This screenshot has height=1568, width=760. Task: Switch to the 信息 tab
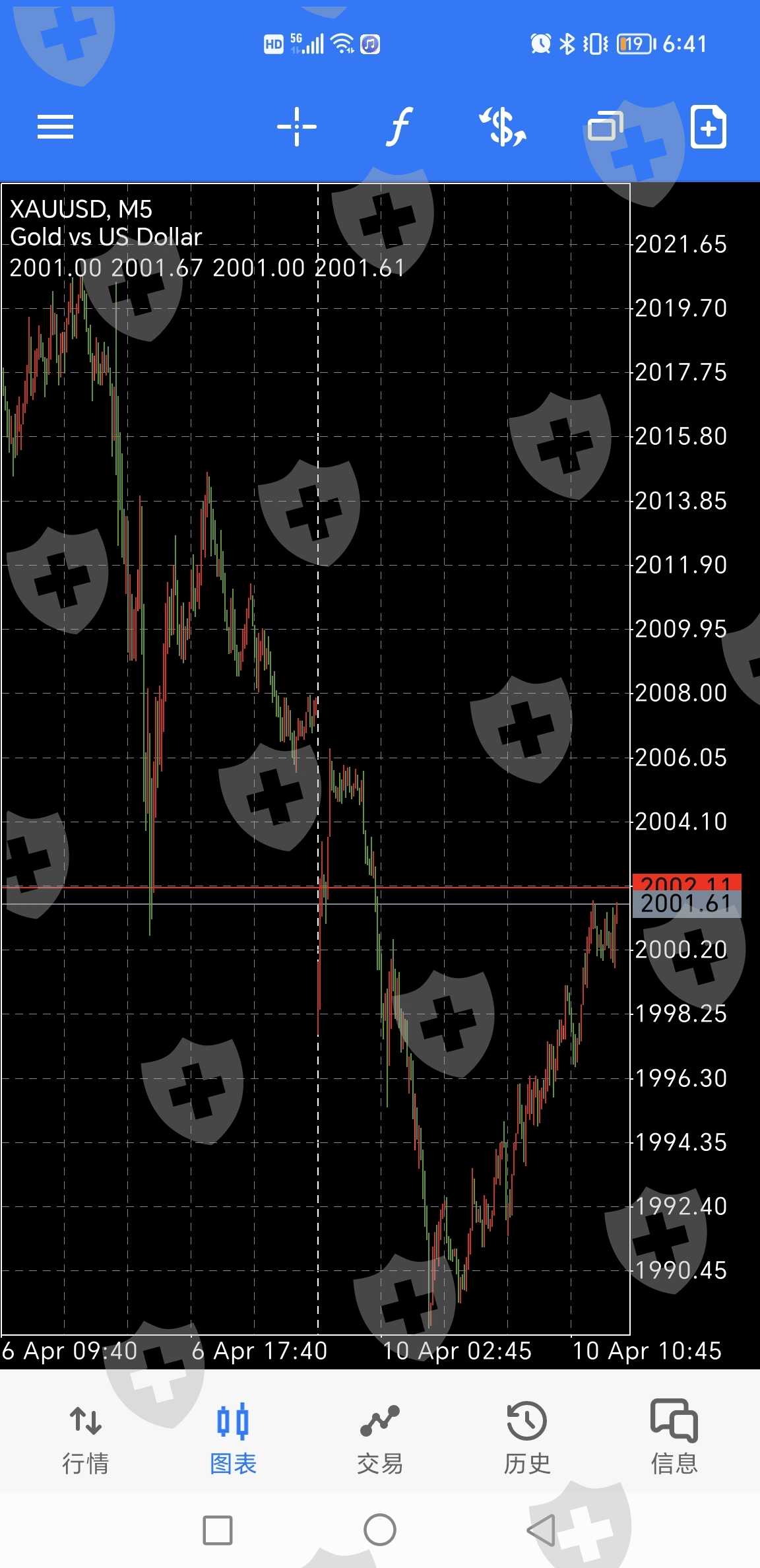(x=674, y=1439)
